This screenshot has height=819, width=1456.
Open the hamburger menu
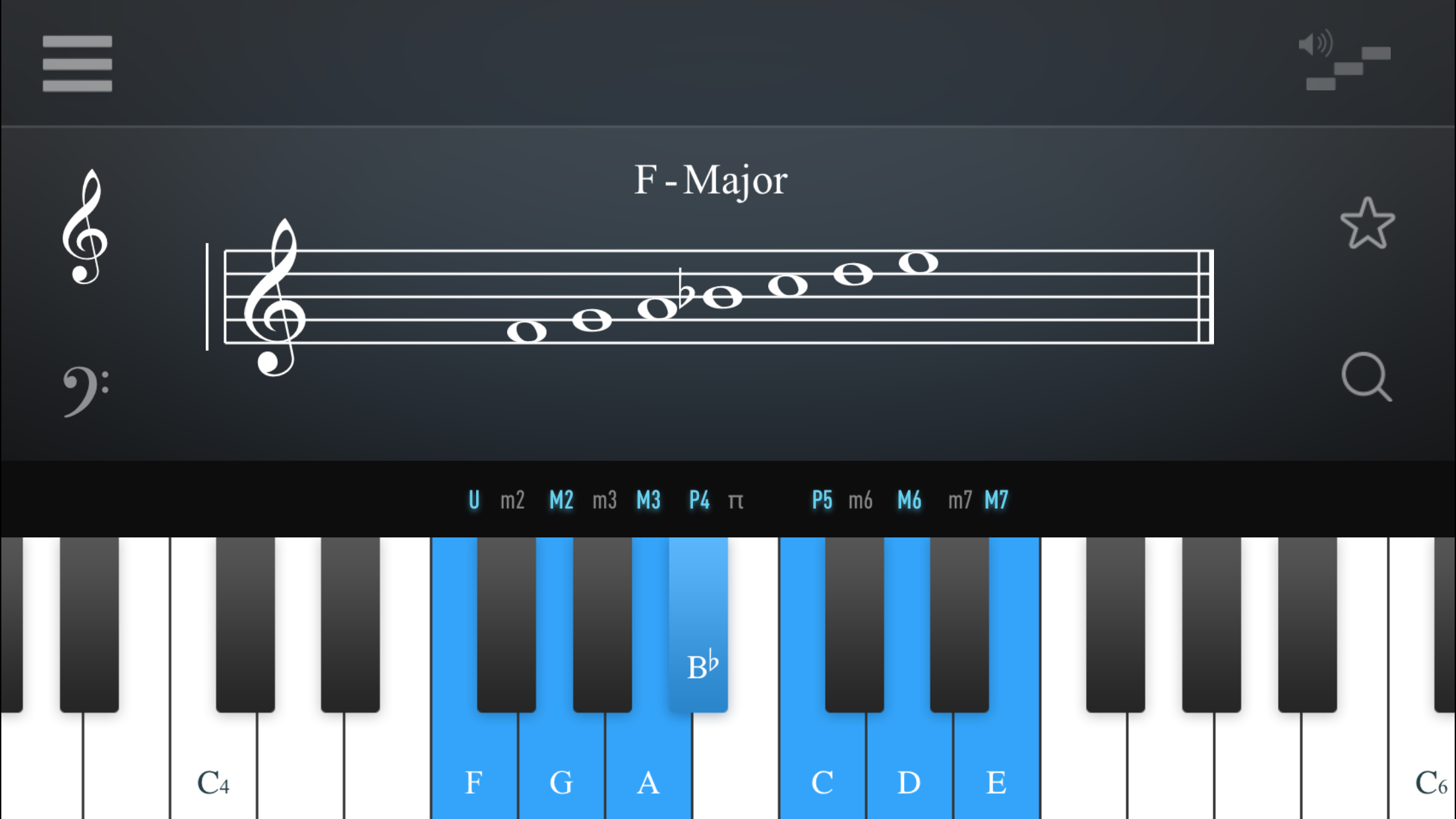[x=77, y=63]
